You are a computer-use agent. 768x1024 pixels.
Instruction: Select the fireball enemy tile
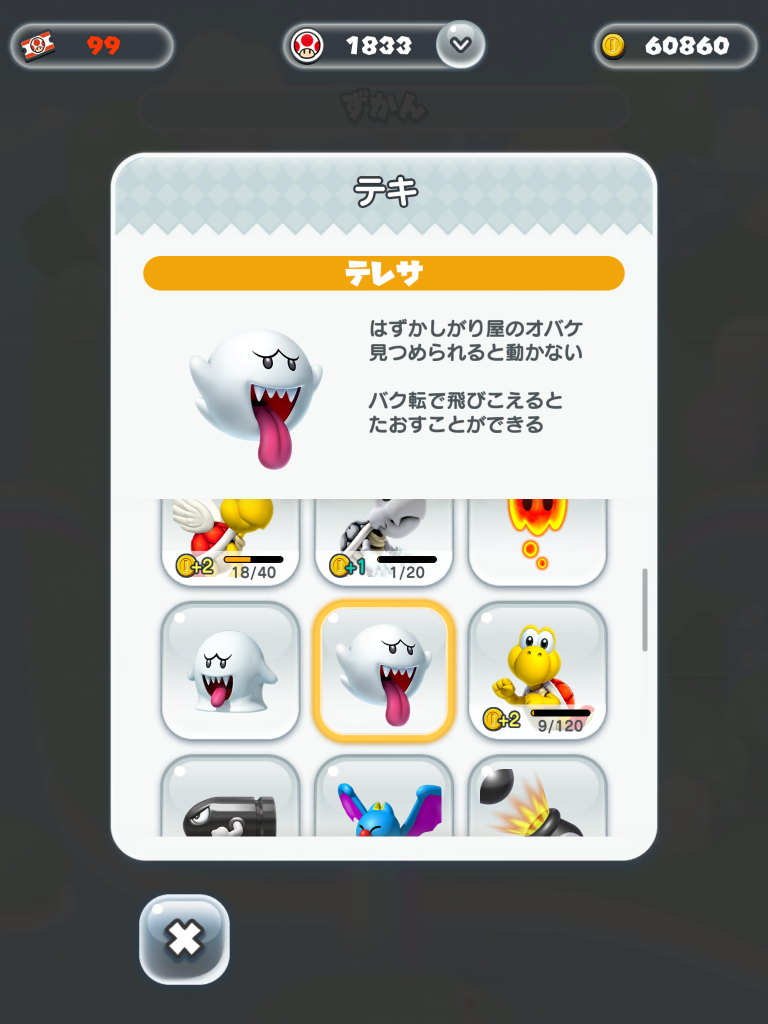tap(537, 542)
